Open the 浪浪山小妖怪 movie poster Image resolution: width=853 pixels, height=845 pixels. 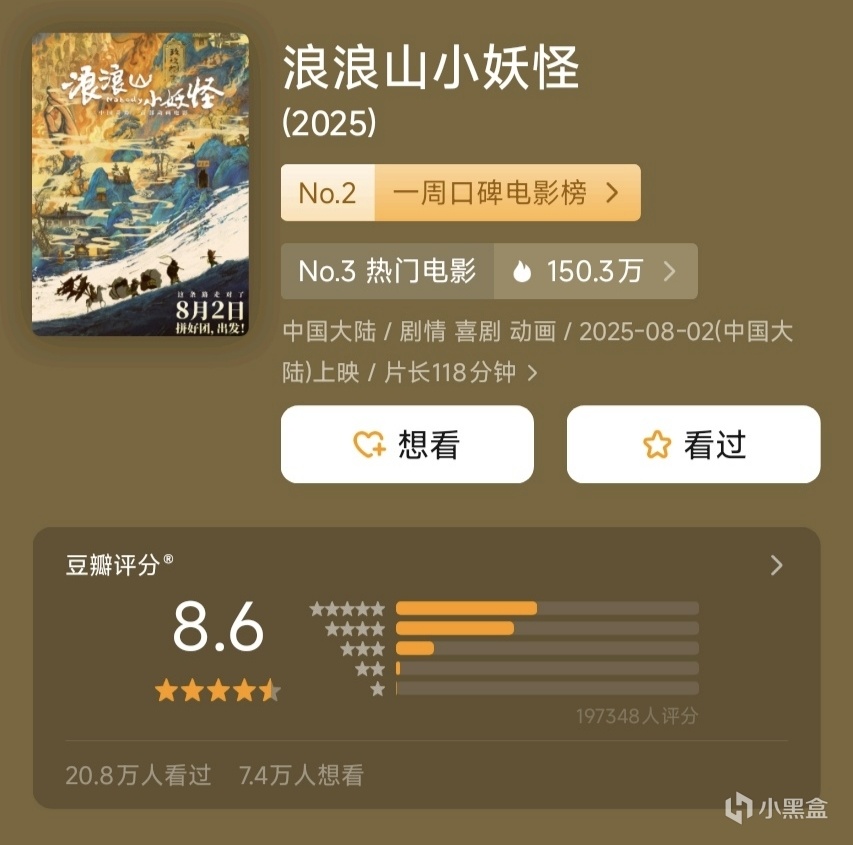click(140, 185)
